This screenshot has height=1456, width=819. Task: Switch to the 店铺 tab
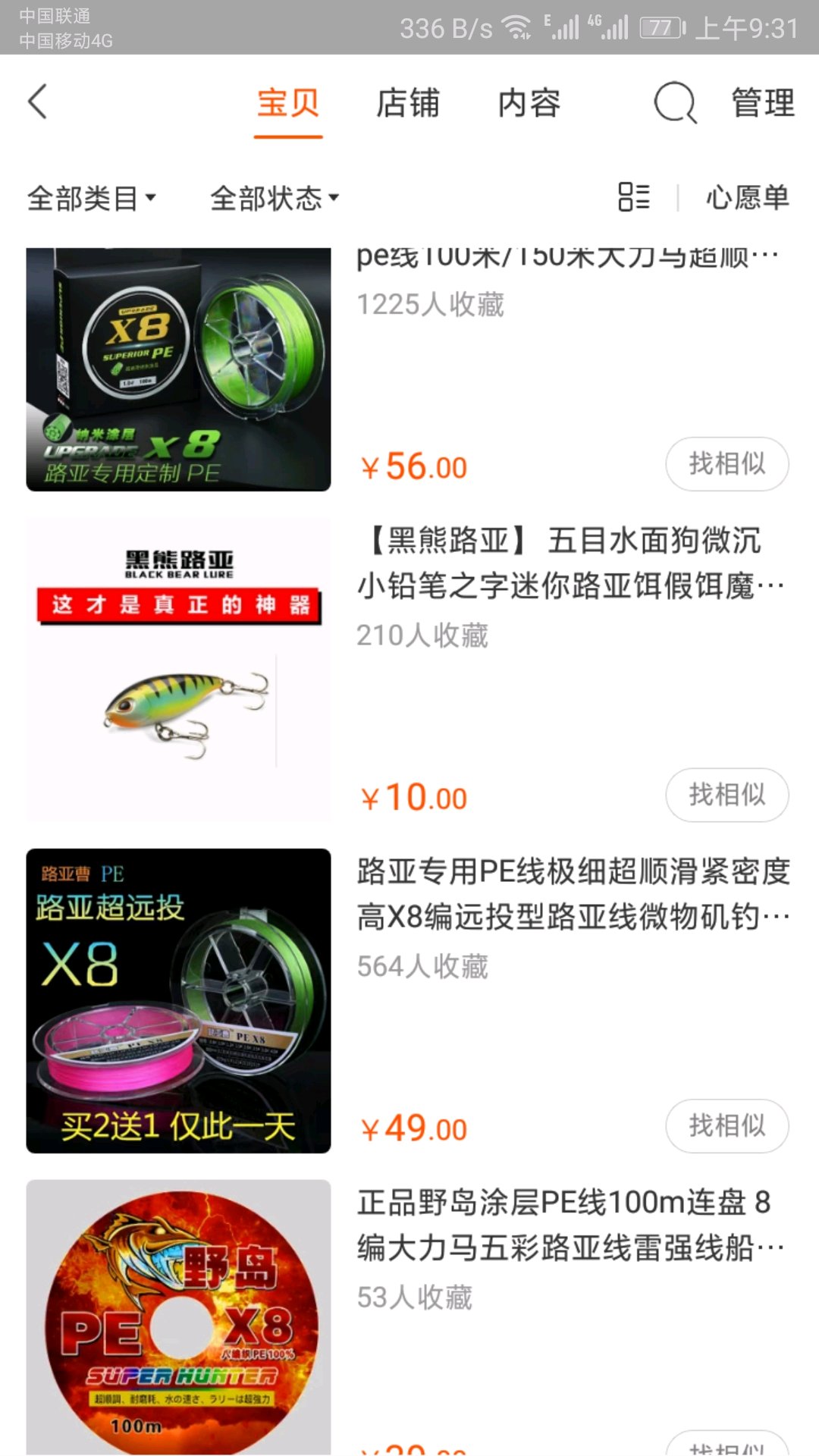408,103
